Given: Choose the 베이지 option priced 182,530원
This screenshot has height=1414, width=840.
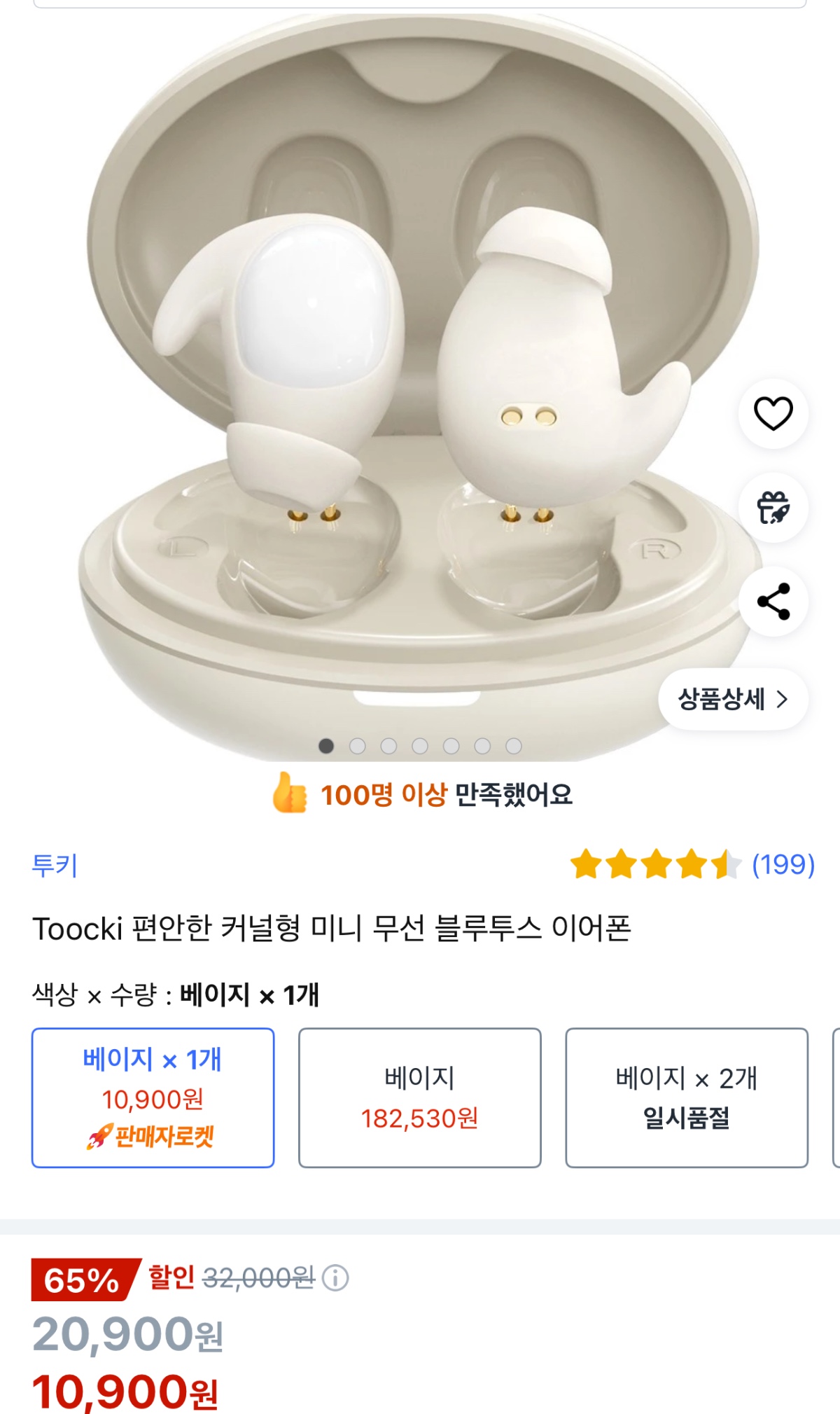Looking at the screenshot, I should [419, 1097].
